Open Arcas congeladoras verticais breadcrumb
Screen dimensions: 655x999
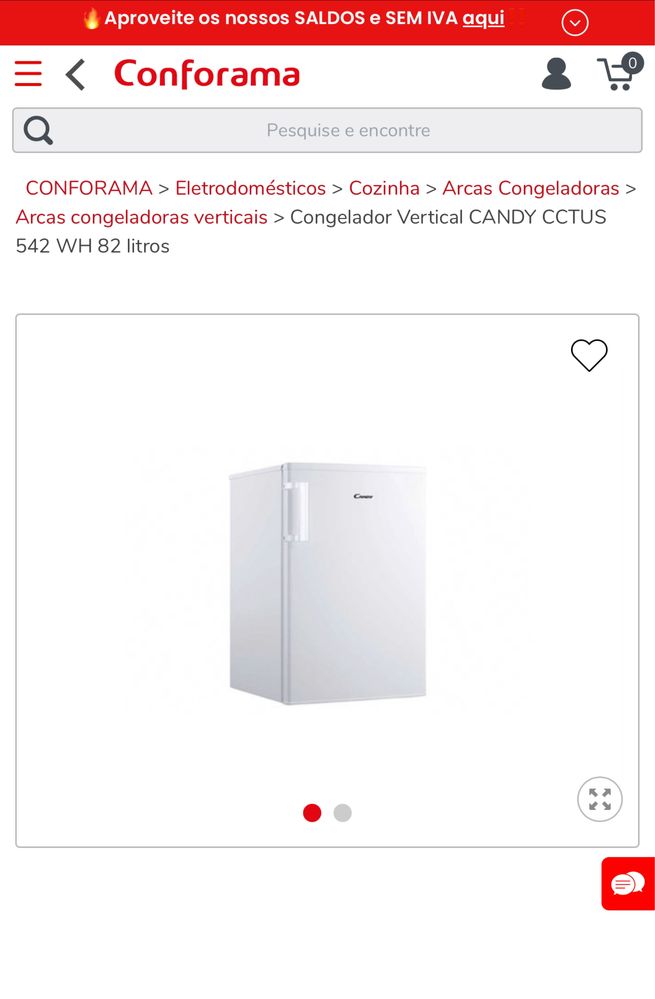[141, 217]
